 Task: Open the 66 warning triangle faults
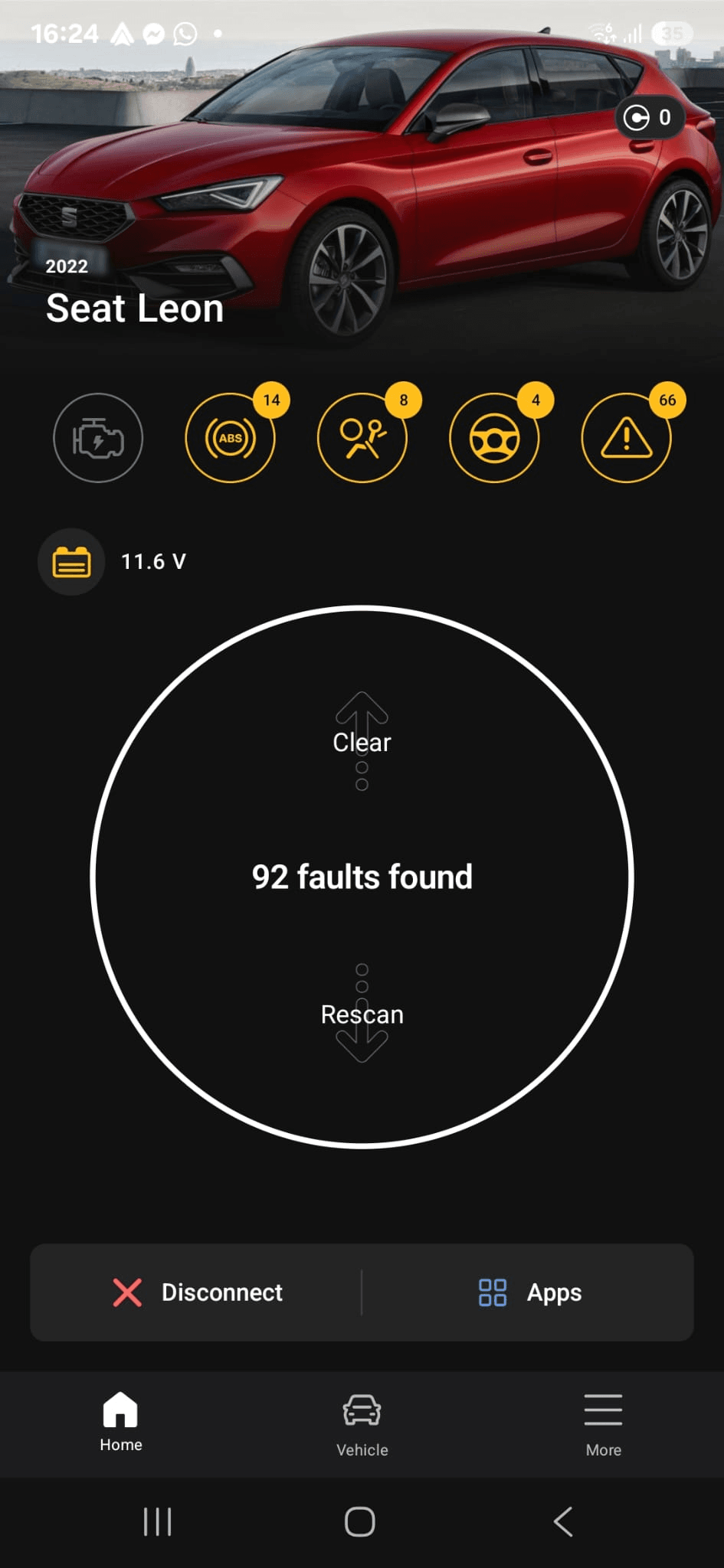(626, 438)
